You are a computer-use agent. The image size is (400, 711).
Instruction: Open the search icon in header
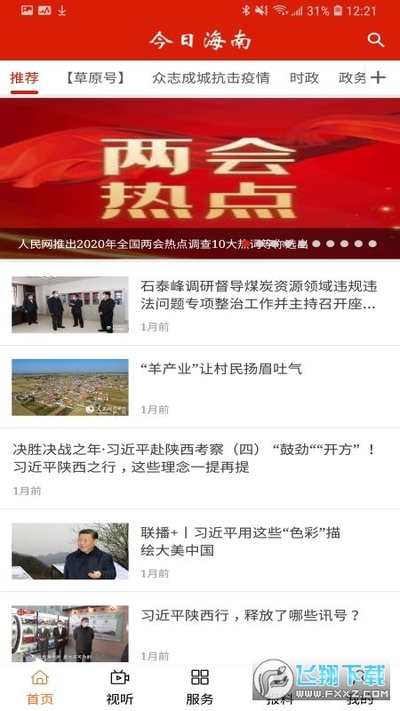pyautogui.click(x=376, y=40)
